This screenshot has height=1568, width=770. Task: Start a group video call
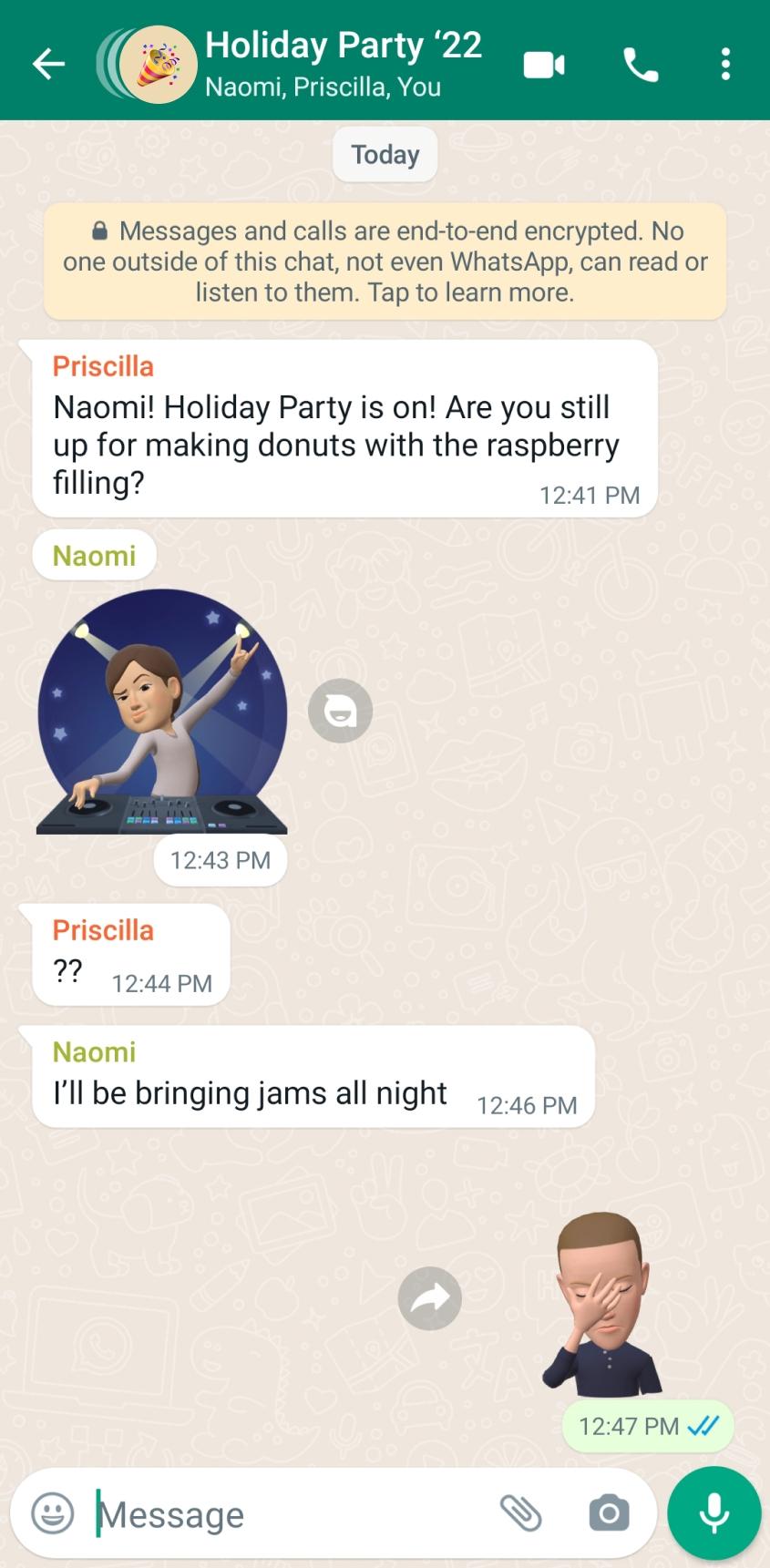coord(544,65)
